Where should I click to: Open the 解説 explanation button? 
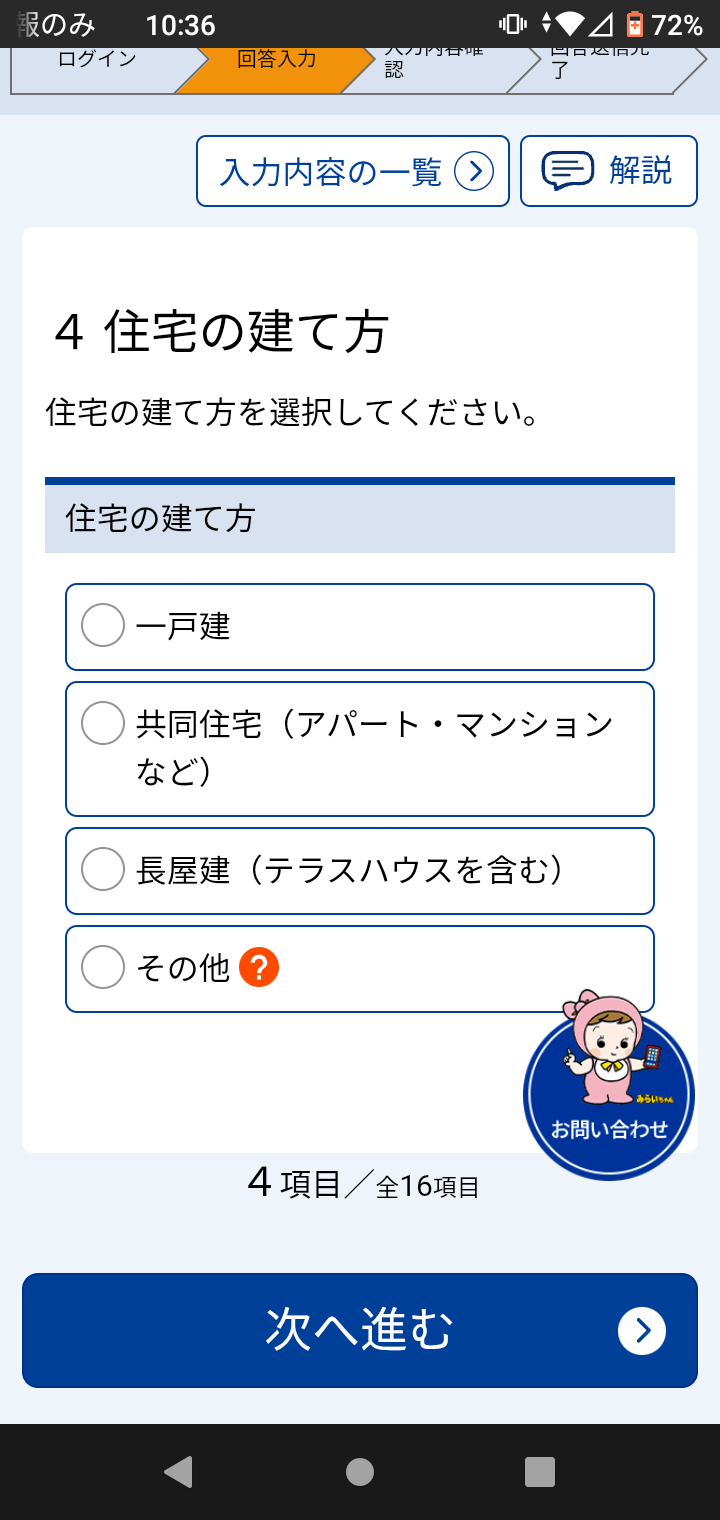click(609, 171)
